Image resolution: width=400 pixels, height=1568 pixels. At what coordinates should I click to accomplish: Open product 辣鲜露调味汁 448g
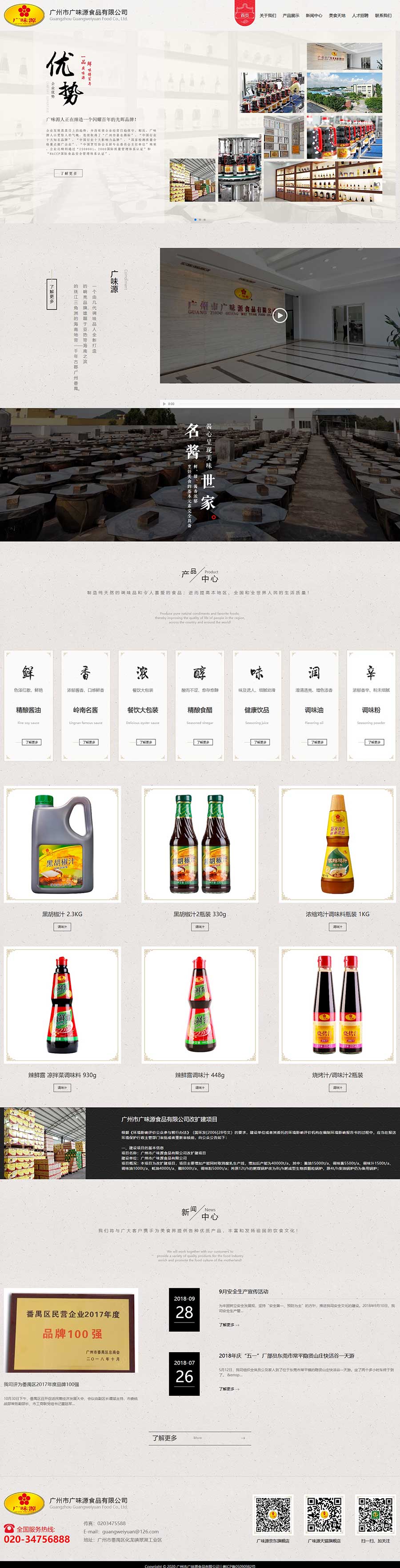tap(200, 1004)
